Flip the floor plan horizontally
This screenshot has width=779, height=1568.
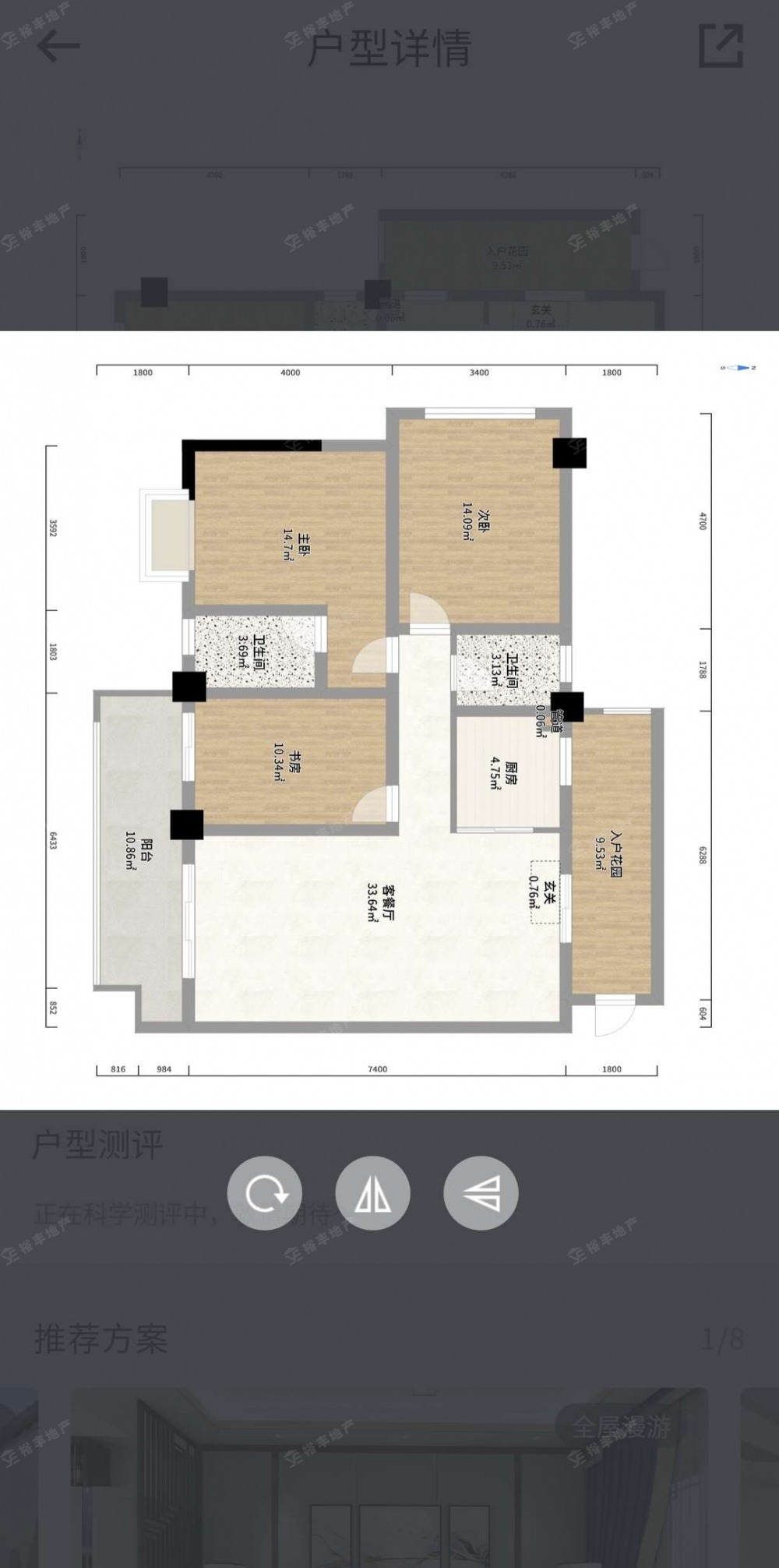372,1193
